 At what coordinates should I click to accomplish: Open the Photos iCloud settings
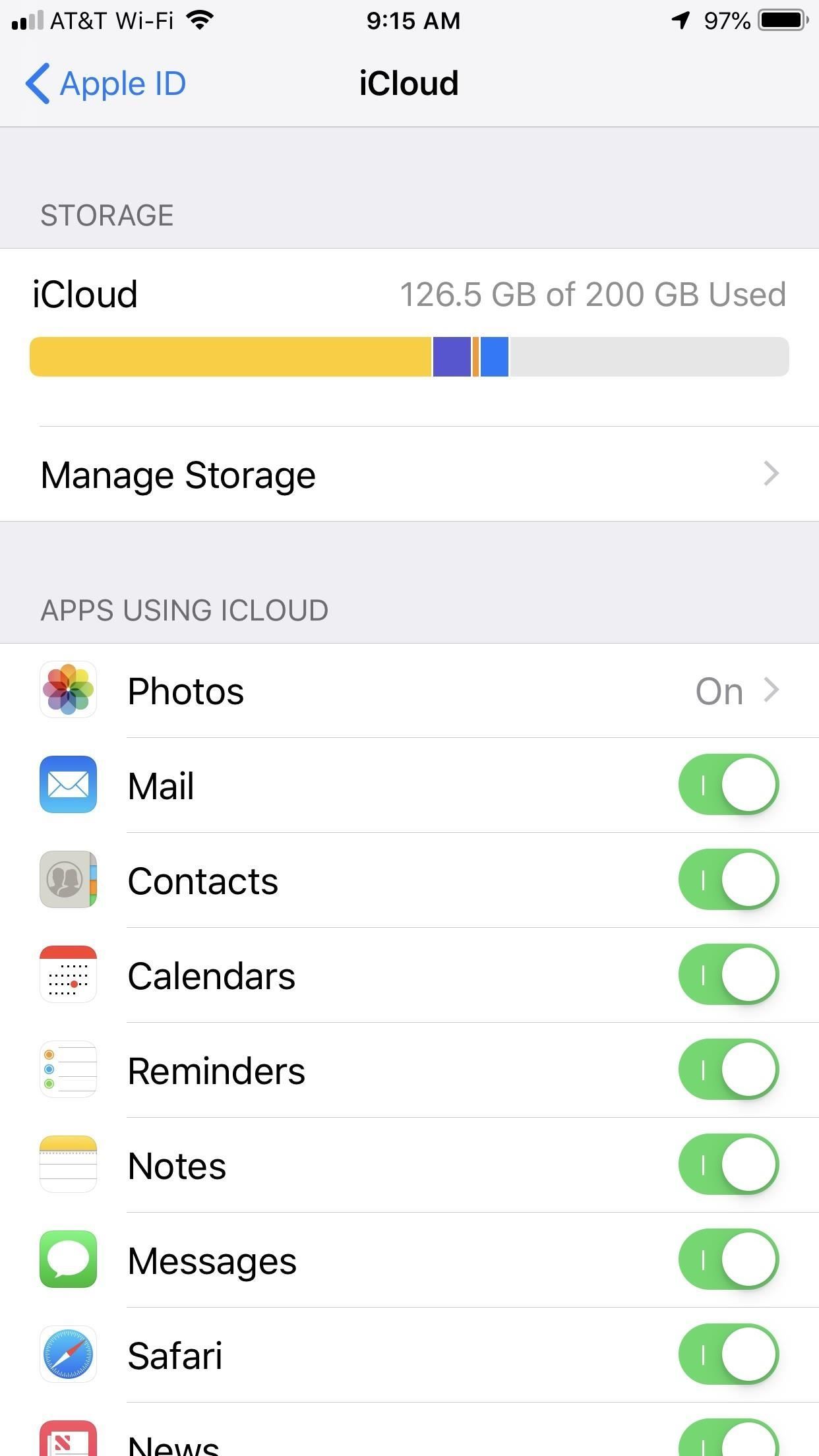(x=409, y=690)
